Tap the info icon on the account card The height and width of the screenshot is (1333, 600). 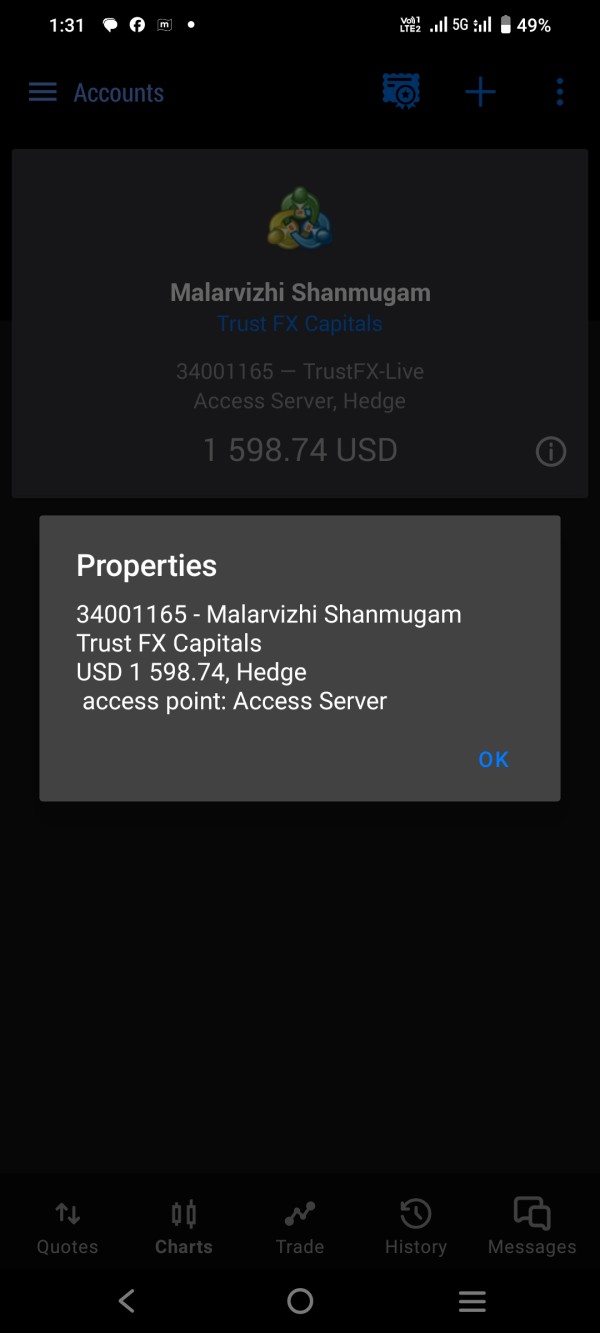click(551, 452)
